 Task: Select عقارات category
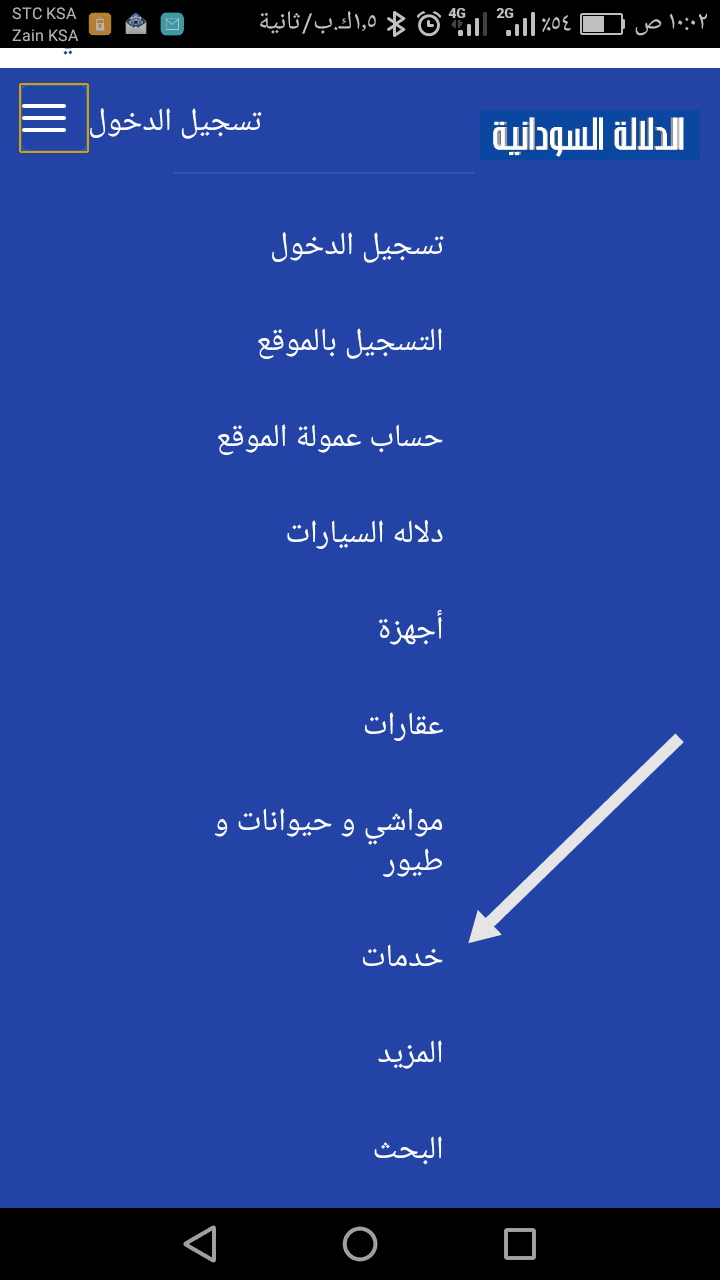click(403, 725)
